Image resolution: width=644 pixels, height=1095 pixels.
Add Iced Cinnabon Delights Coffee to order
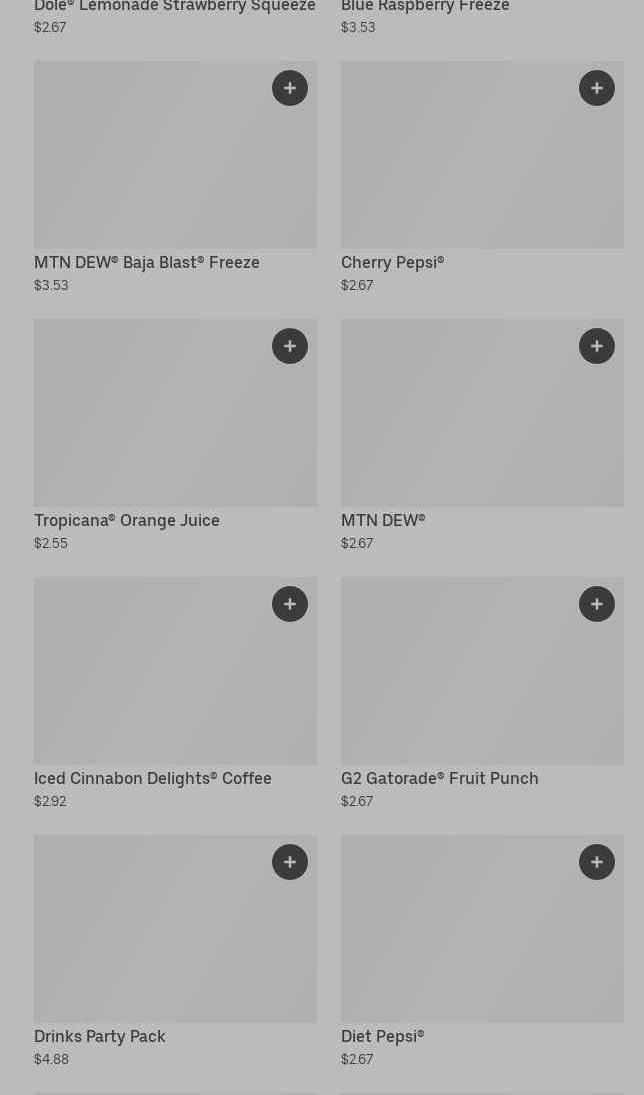click(290, 604)
